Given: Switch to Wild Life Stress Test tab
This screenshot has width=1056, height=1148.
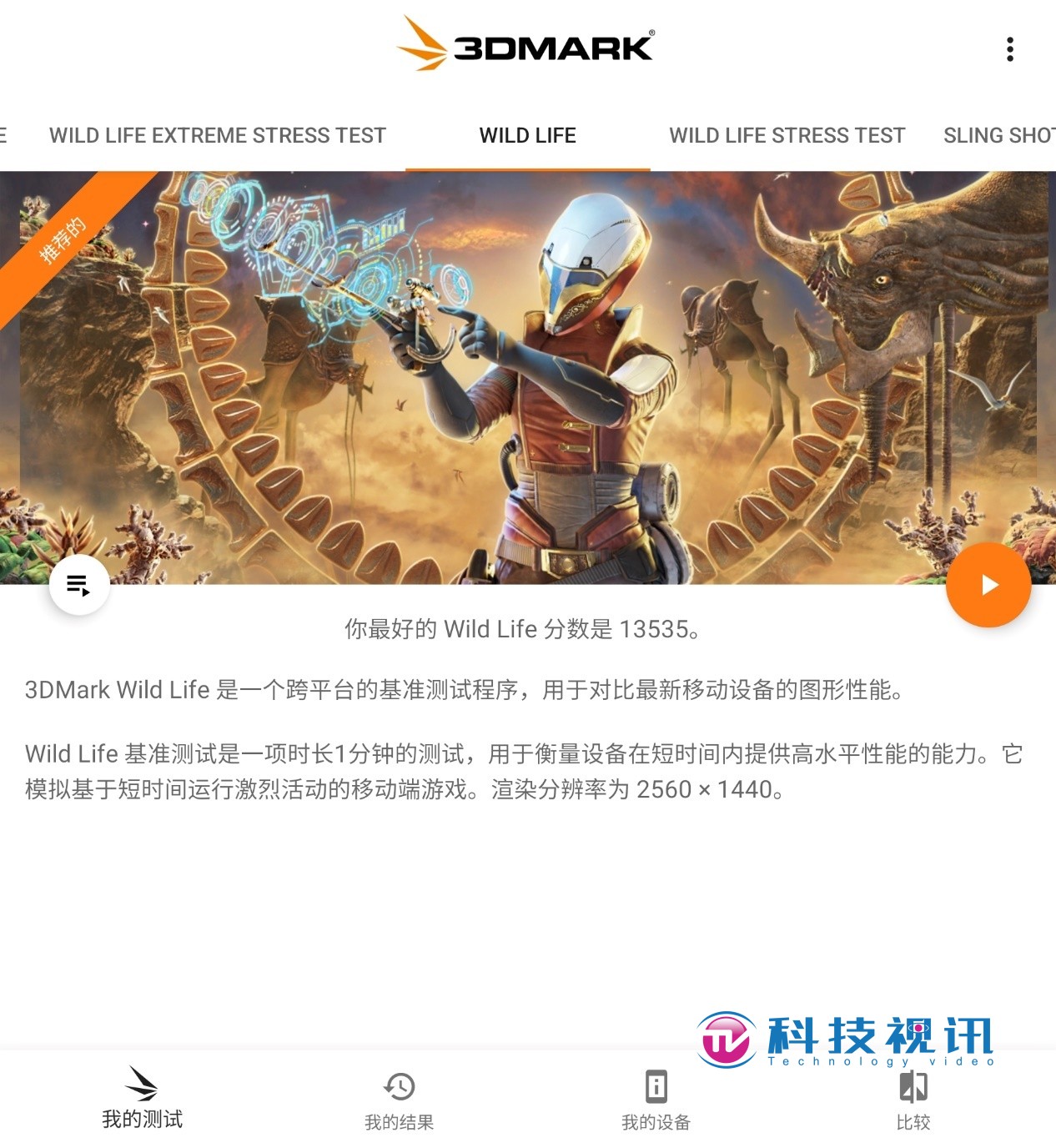Looking at the screenshot, I should [787, 135].
